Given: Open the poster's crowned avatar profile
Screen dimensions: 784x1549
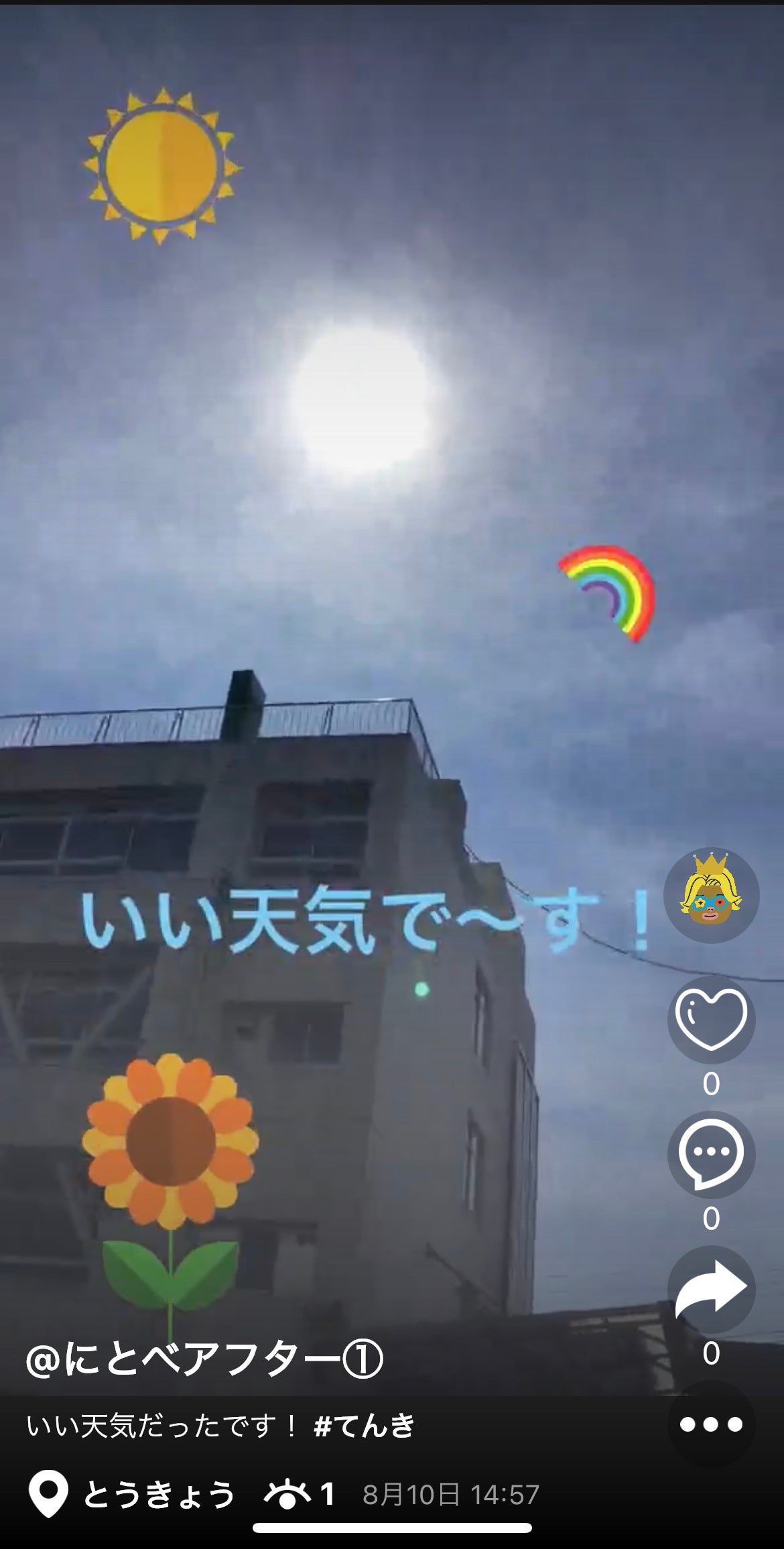Looking at the screenshot, I should [711, 895].
